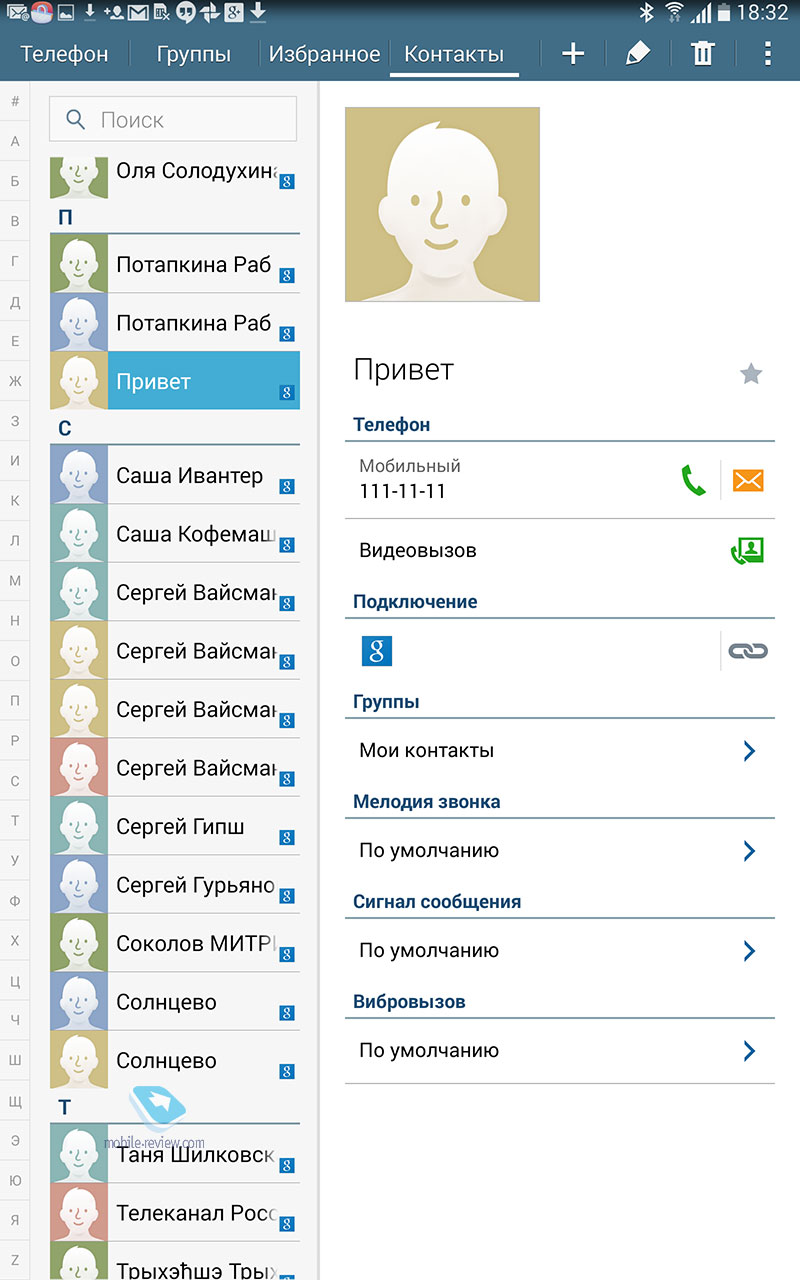This screenshot has height=1280, width=800.
Task: Open Мелодия звонка setting
Action: (x=560, y=851)
